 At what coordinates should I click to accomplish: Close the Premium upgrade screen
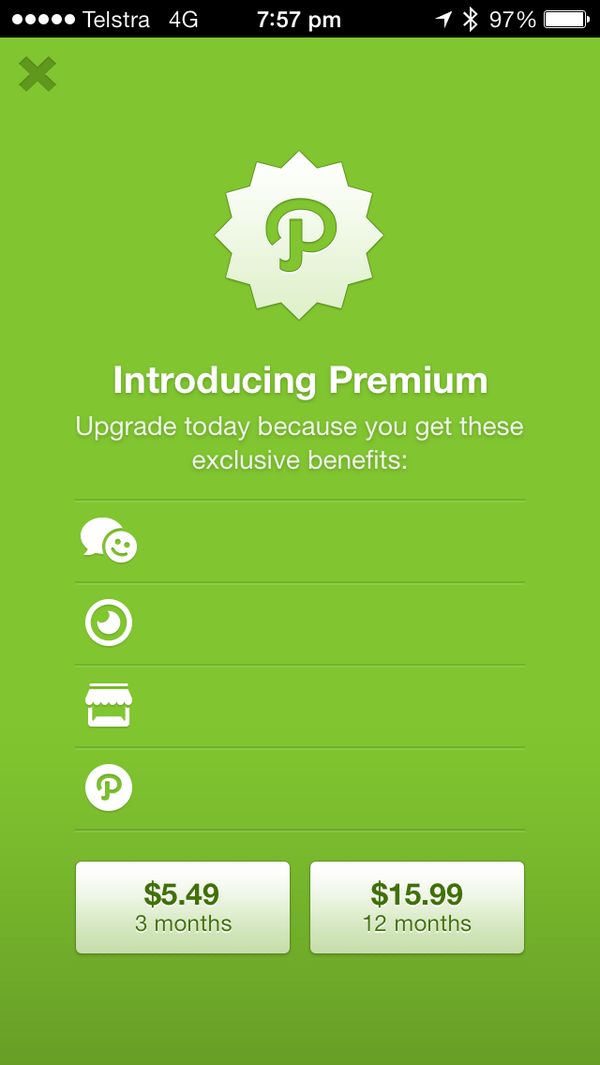[37, 74]
